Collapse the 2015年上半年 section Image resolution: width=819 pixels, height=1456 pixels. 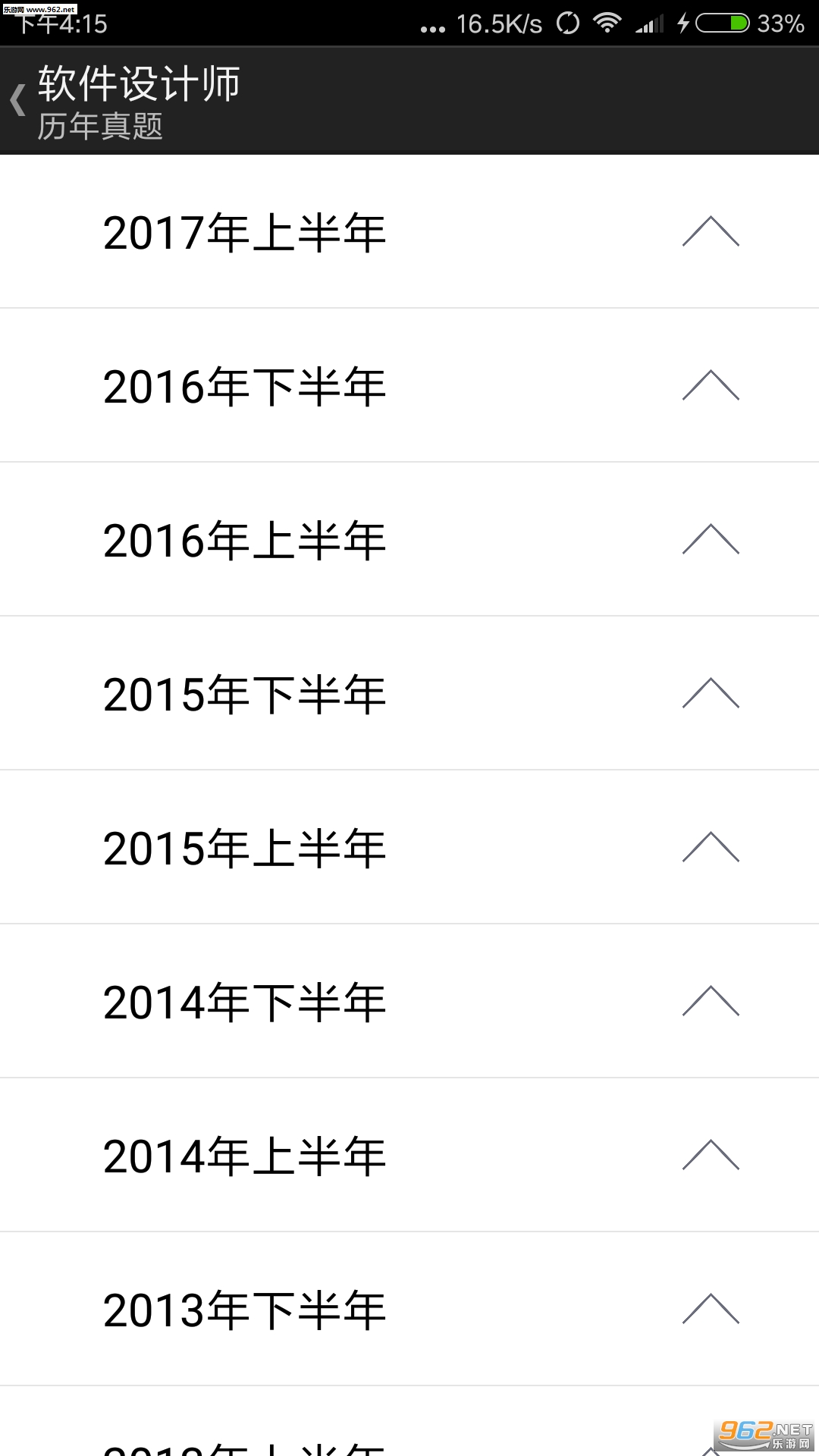click(x=711, y=847)
